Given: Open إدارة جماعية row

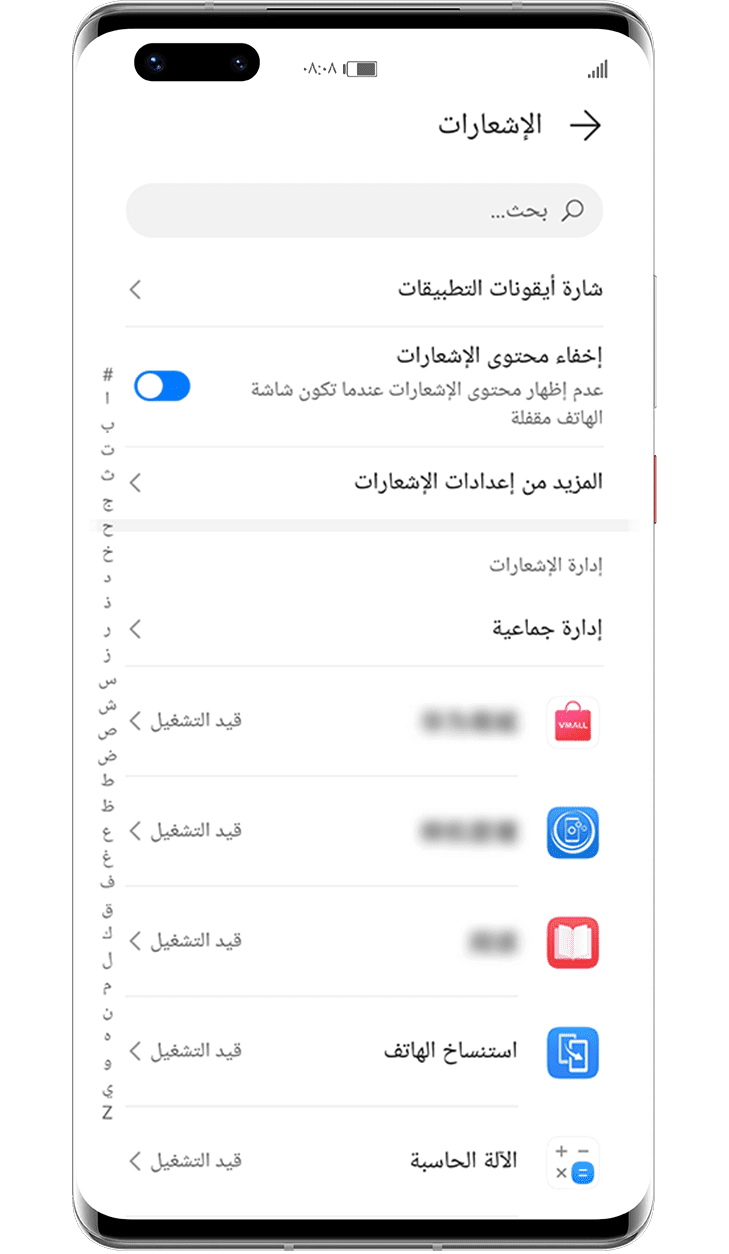Looking at the screenshot, I should point(365,629).
